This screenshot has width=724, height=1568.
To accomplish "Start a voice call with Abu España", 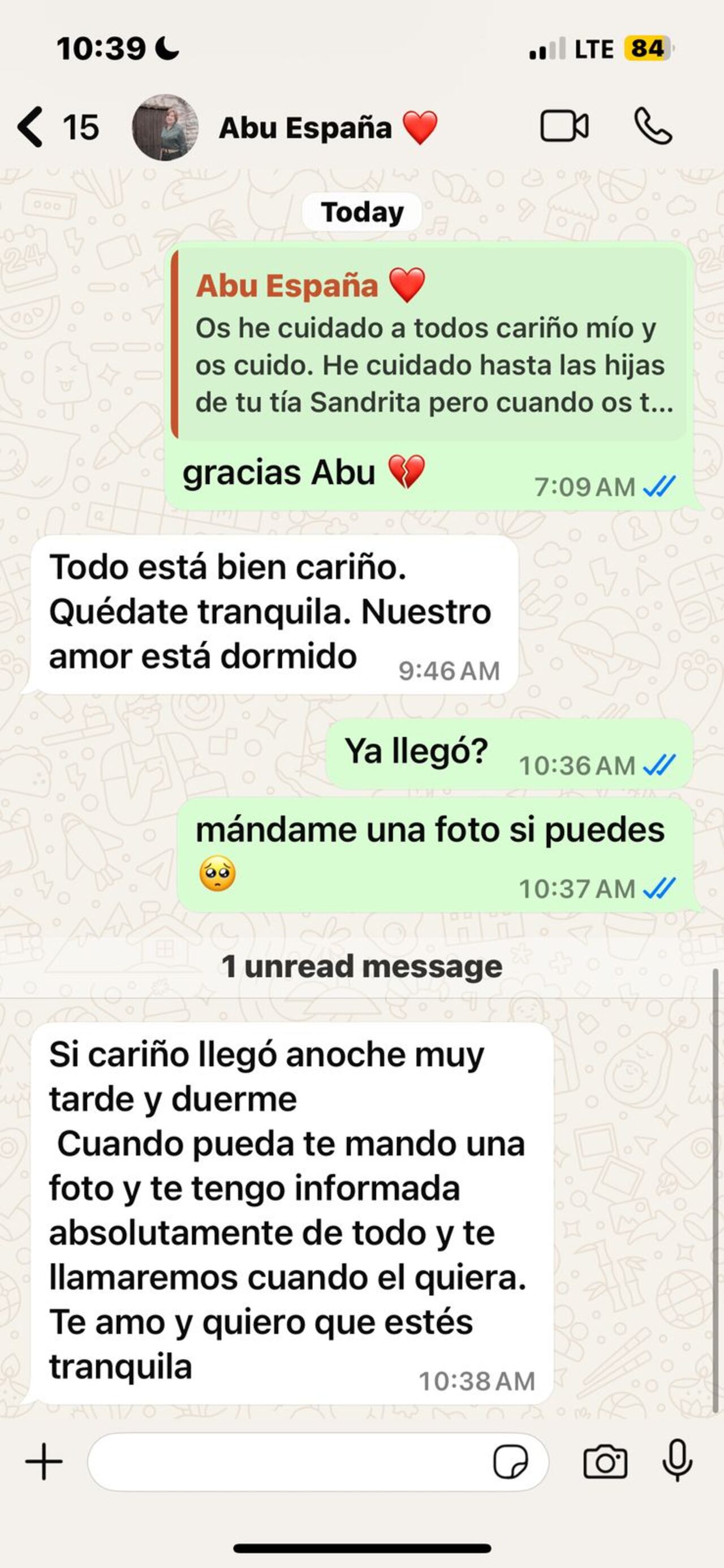I will [x=653, y=126].
